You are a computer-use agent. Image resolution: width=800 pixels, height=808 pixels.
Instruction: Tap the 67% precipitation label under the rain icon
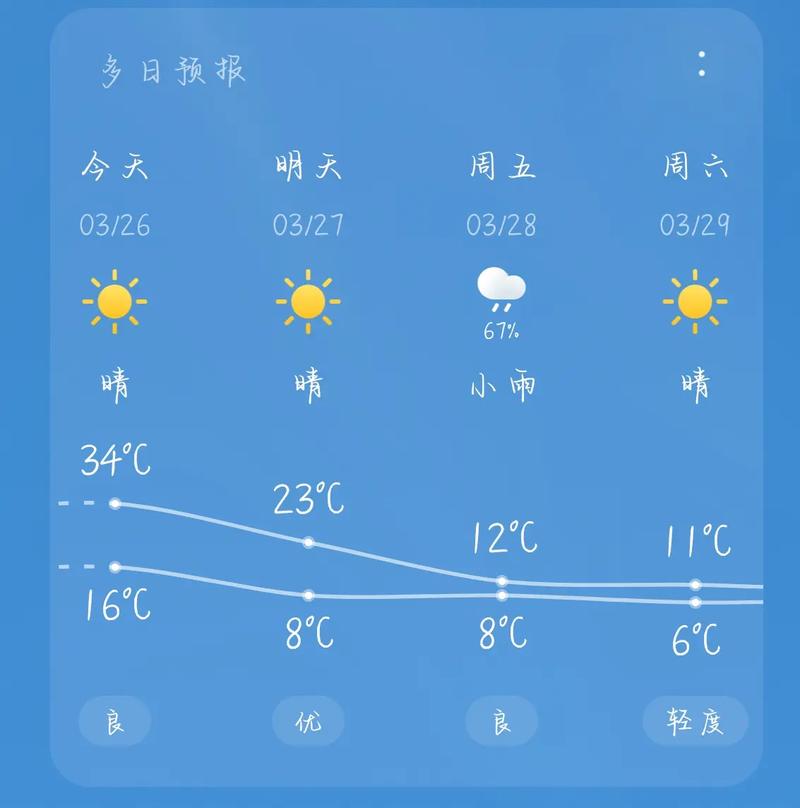tap(503, 332)
